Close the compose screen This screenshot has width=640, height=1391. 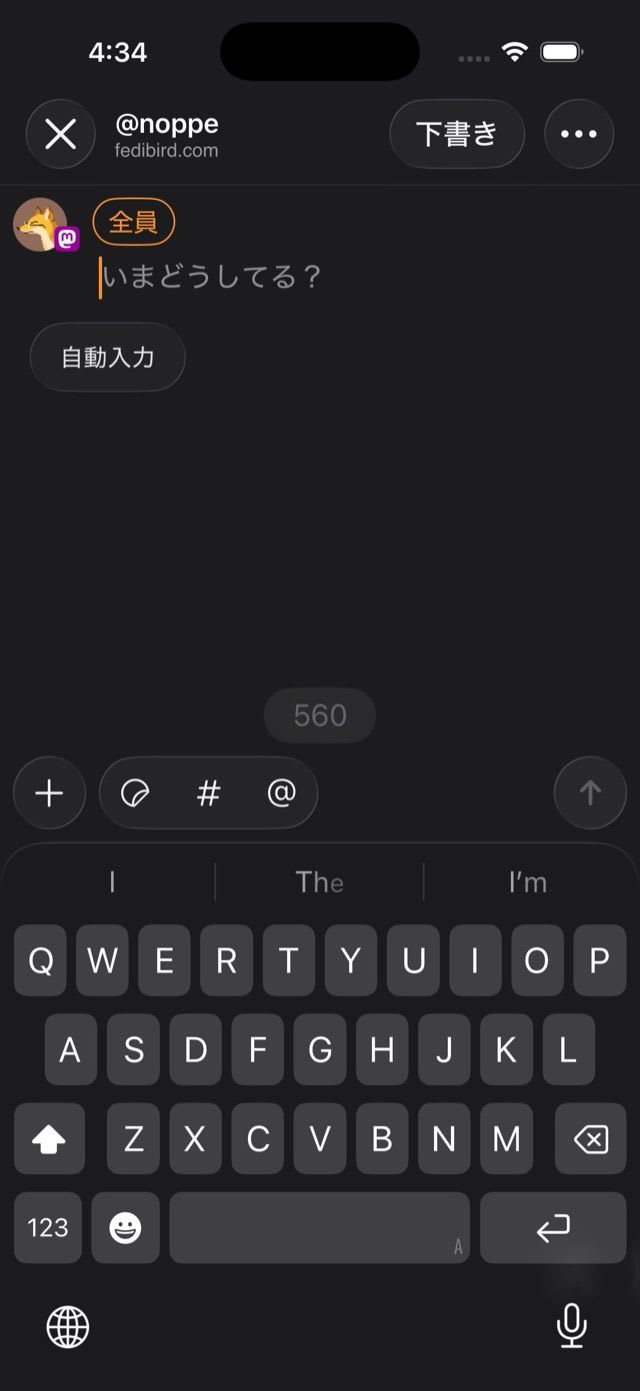point(60,134)
